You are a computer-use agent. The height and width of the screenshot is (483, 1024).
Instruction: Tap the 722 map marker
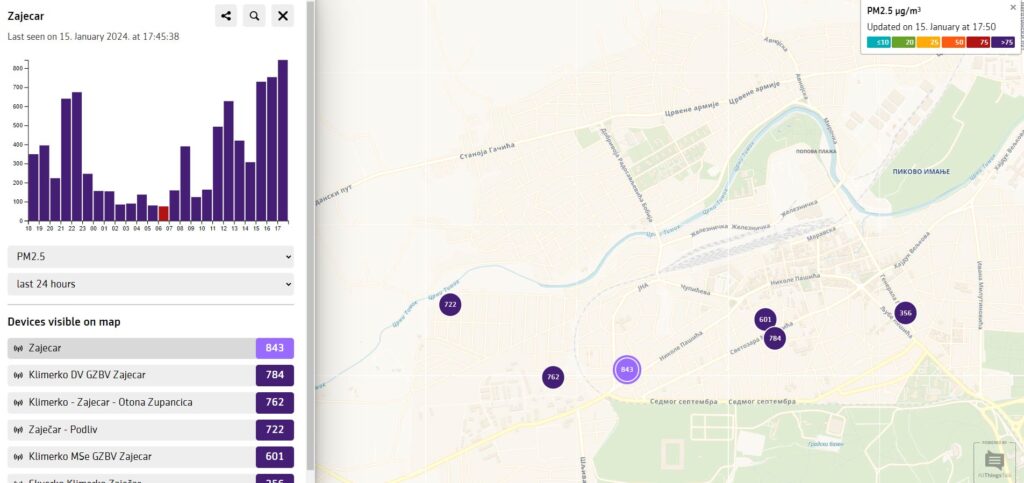450,304
